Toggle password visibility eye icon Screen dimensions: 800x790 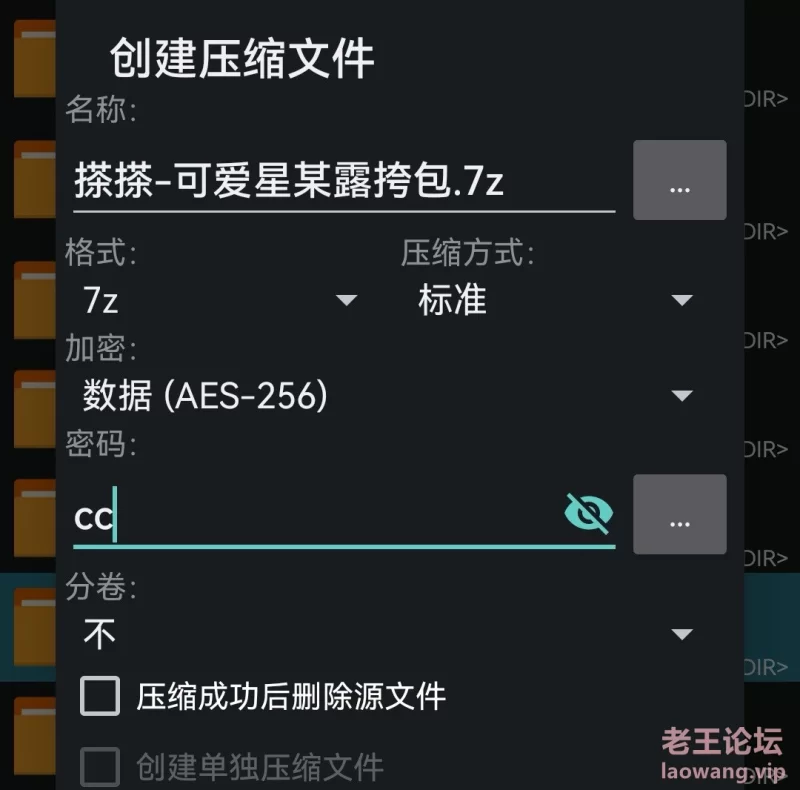pos(588,514)
